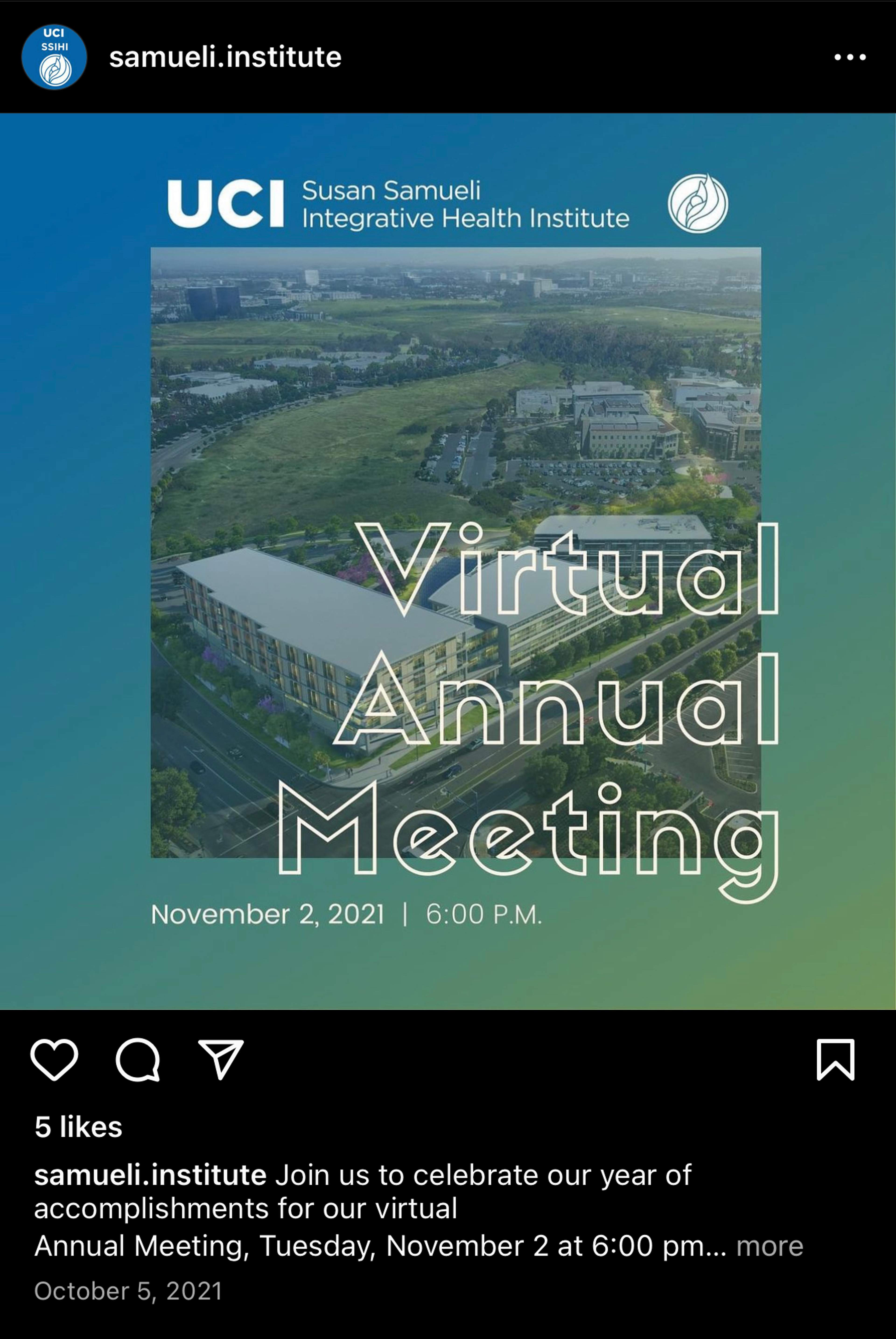Bookmark the Virtual Annual Meeting post
The width and height of the screenshot is (896, 1339).
(835, 1059)
